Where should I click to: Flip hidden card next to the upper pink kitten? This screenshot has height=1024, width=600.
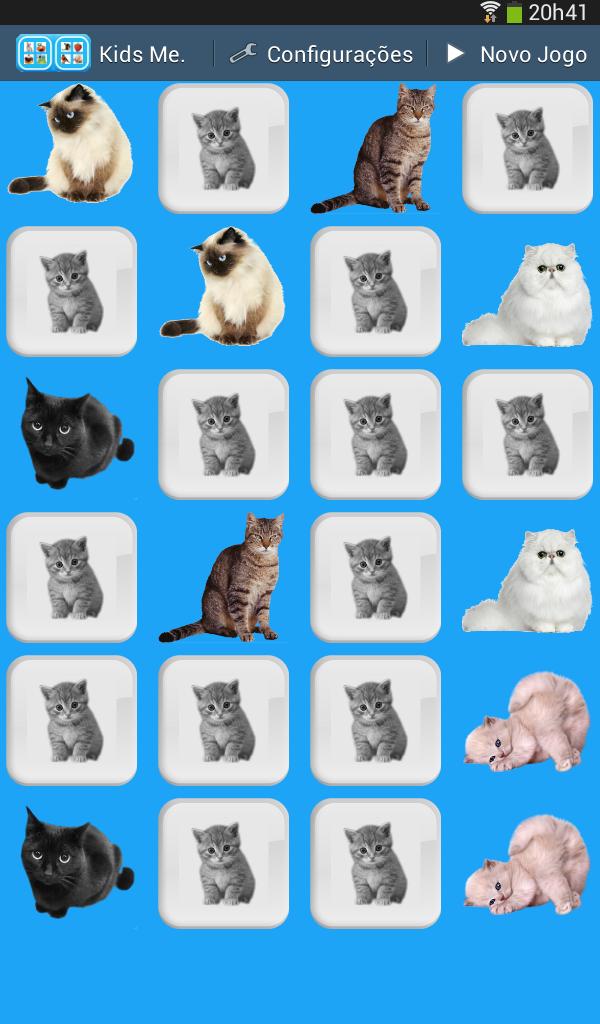pyautogui.click(x=376, y=720)
